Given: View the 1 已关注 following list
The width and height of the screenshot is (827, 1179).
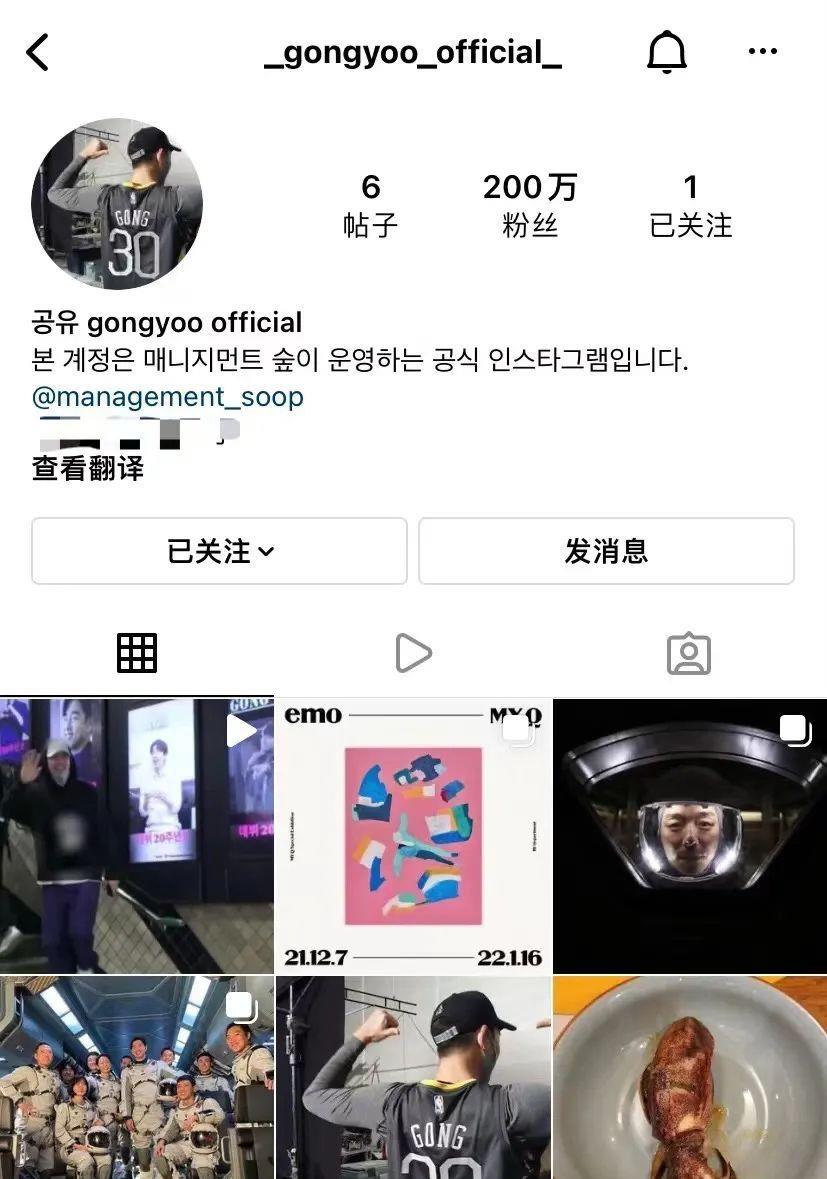Looking at the screenshot, I should pyautogui.click(x=690, y=205).
